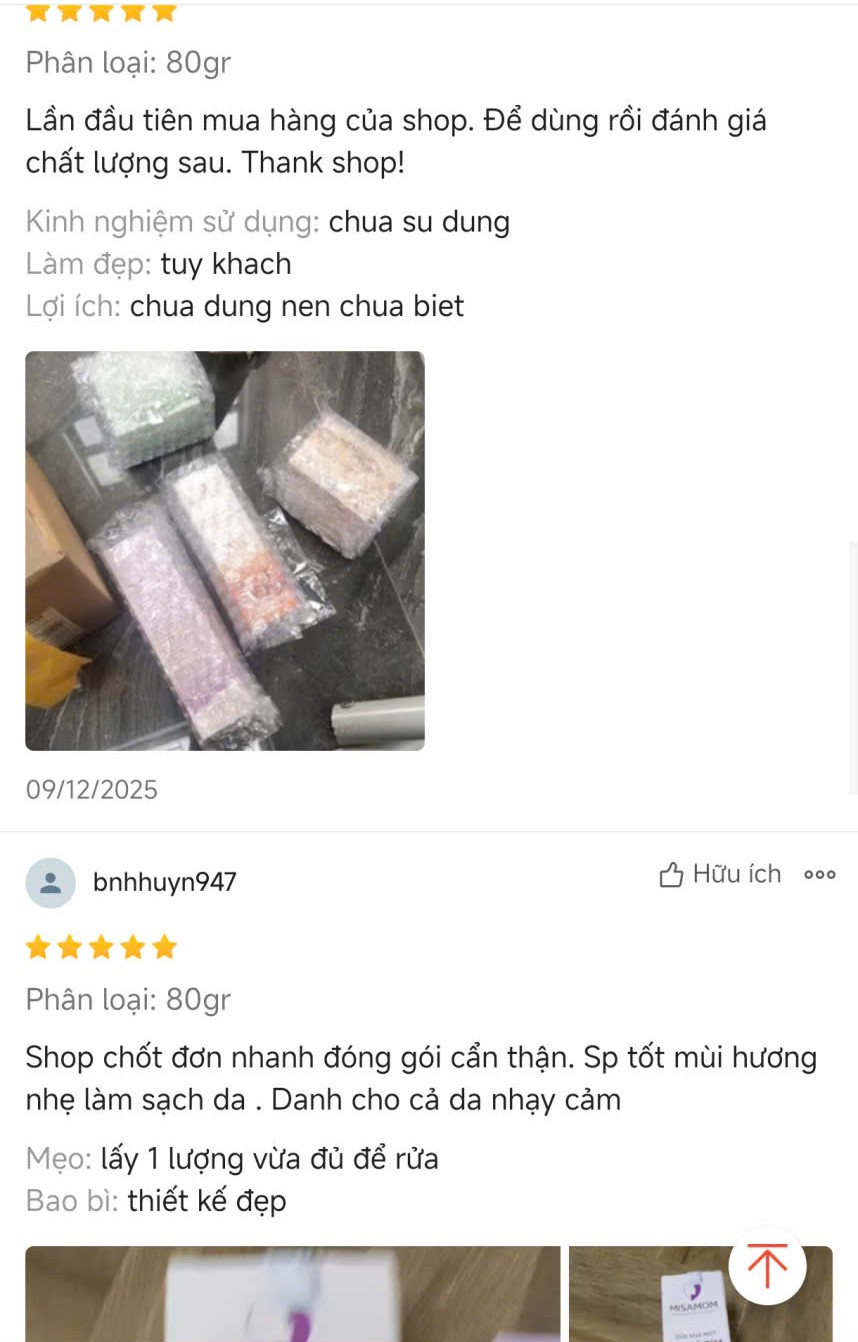Mark bnhhuyn947's review as Hữu ích
Image resolution: width=858 pixels, height=1342 pixels.
720,875
